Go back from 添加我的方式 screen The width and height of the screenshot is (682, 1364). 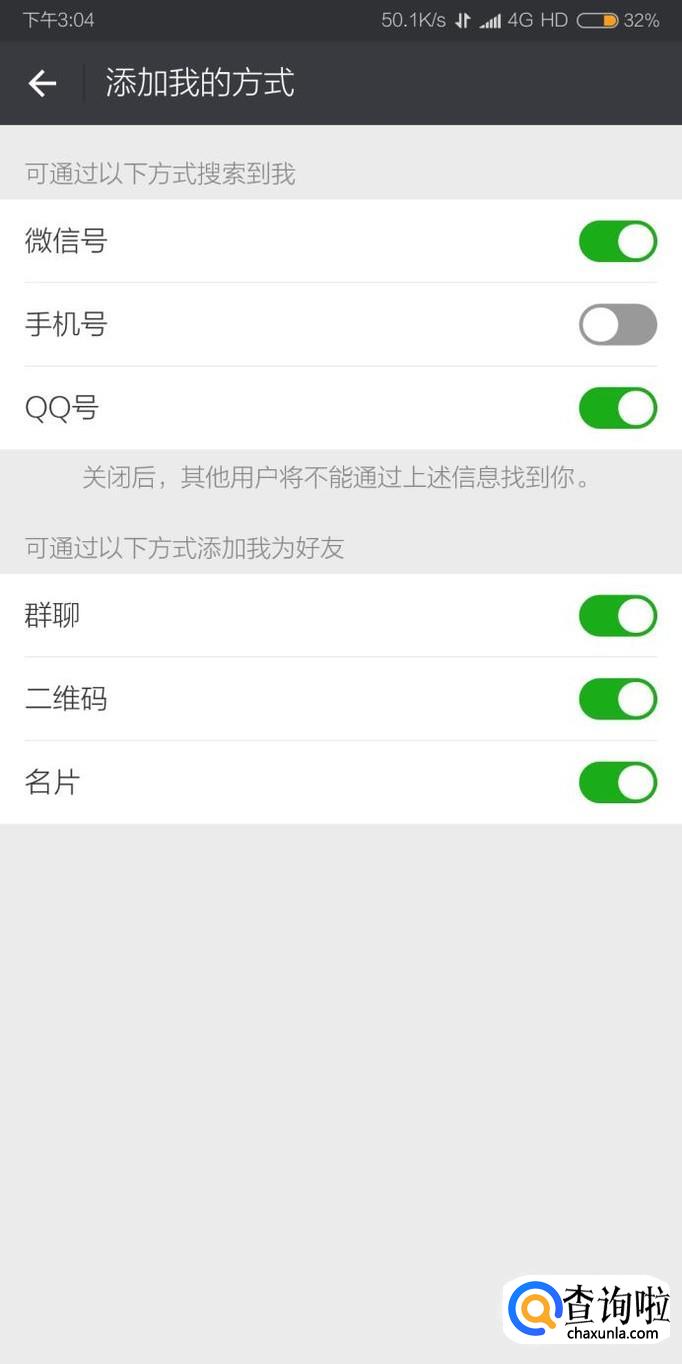click(x=42, y=83)
